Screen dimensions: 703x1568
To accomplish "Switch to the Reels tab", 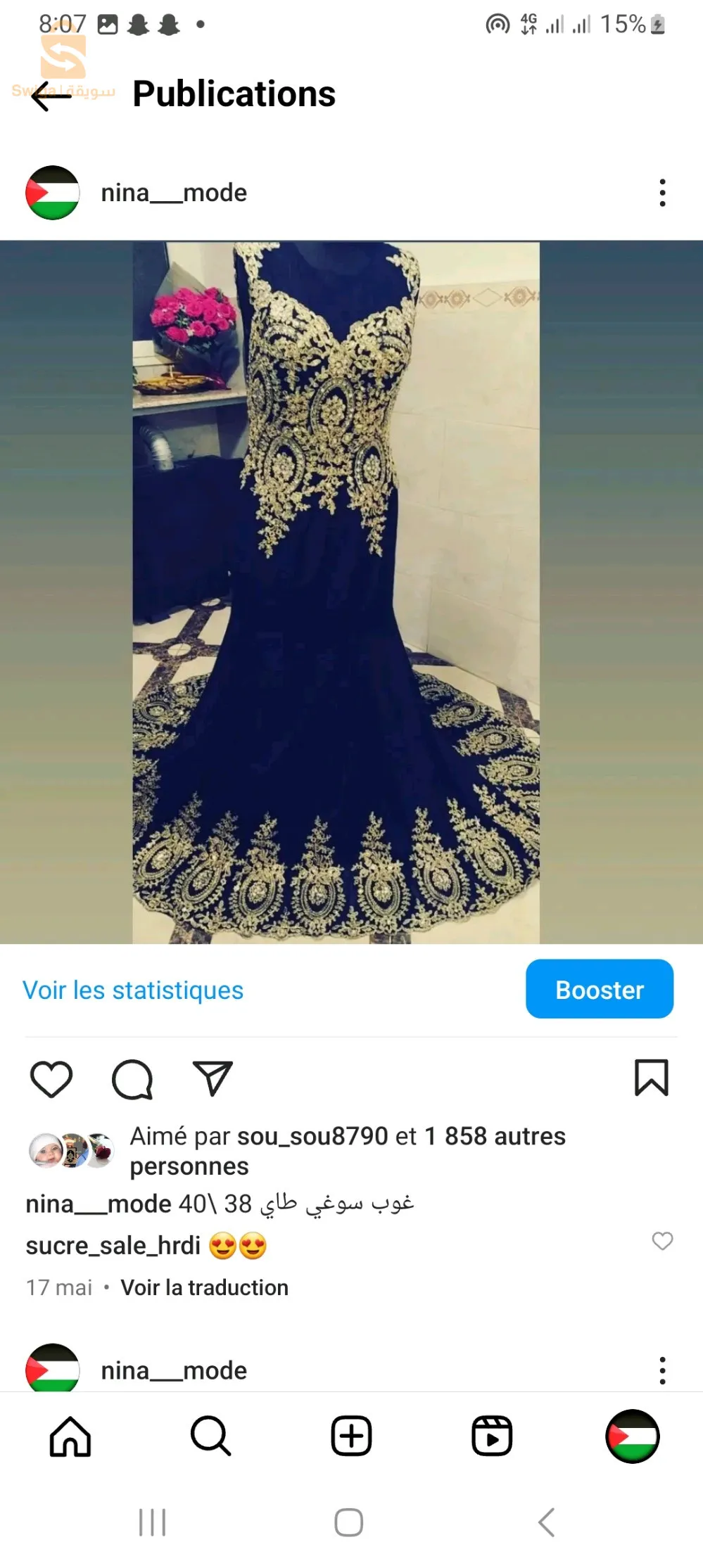I will coord(491,1436).
